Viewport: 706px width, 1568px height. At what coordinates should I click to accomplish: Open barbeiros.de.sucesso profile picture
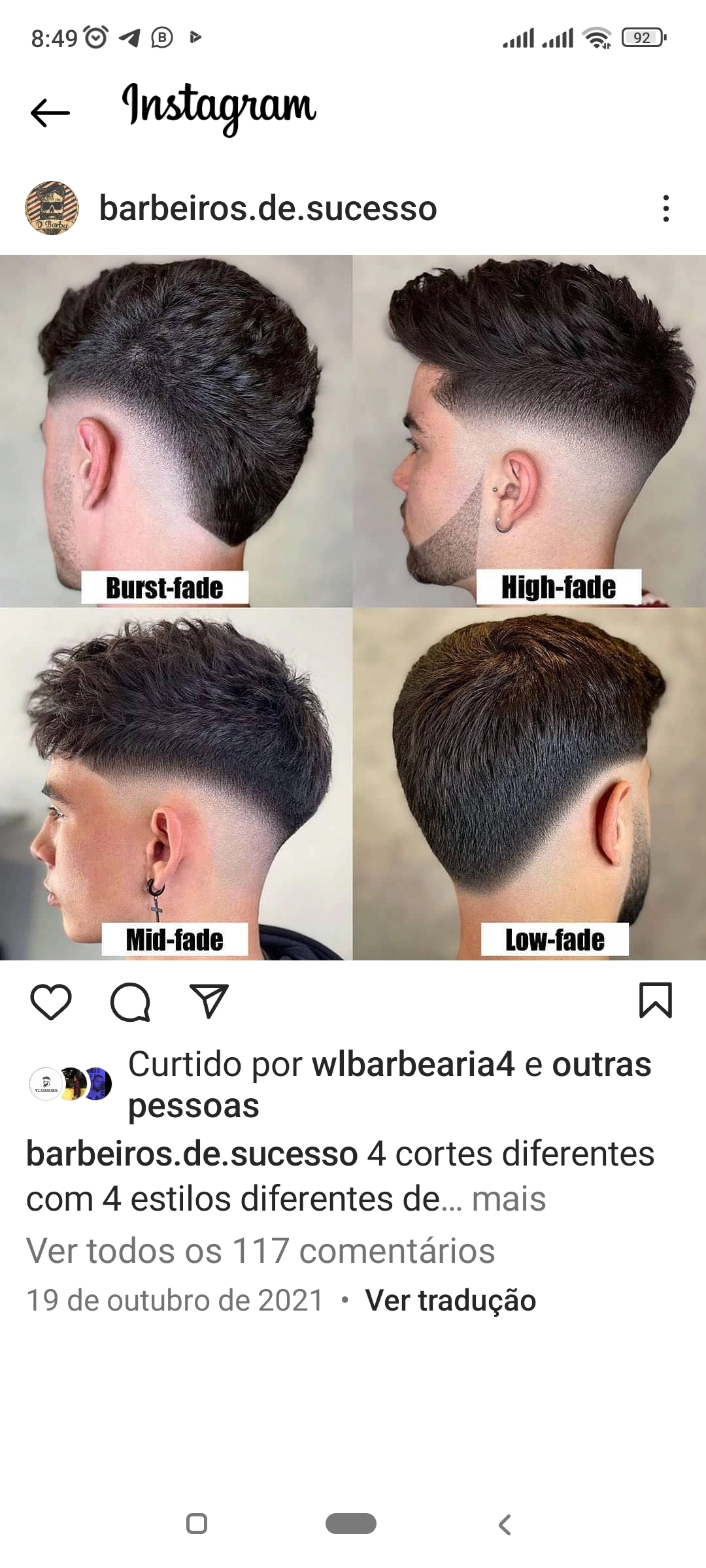(x=51, y=209)
